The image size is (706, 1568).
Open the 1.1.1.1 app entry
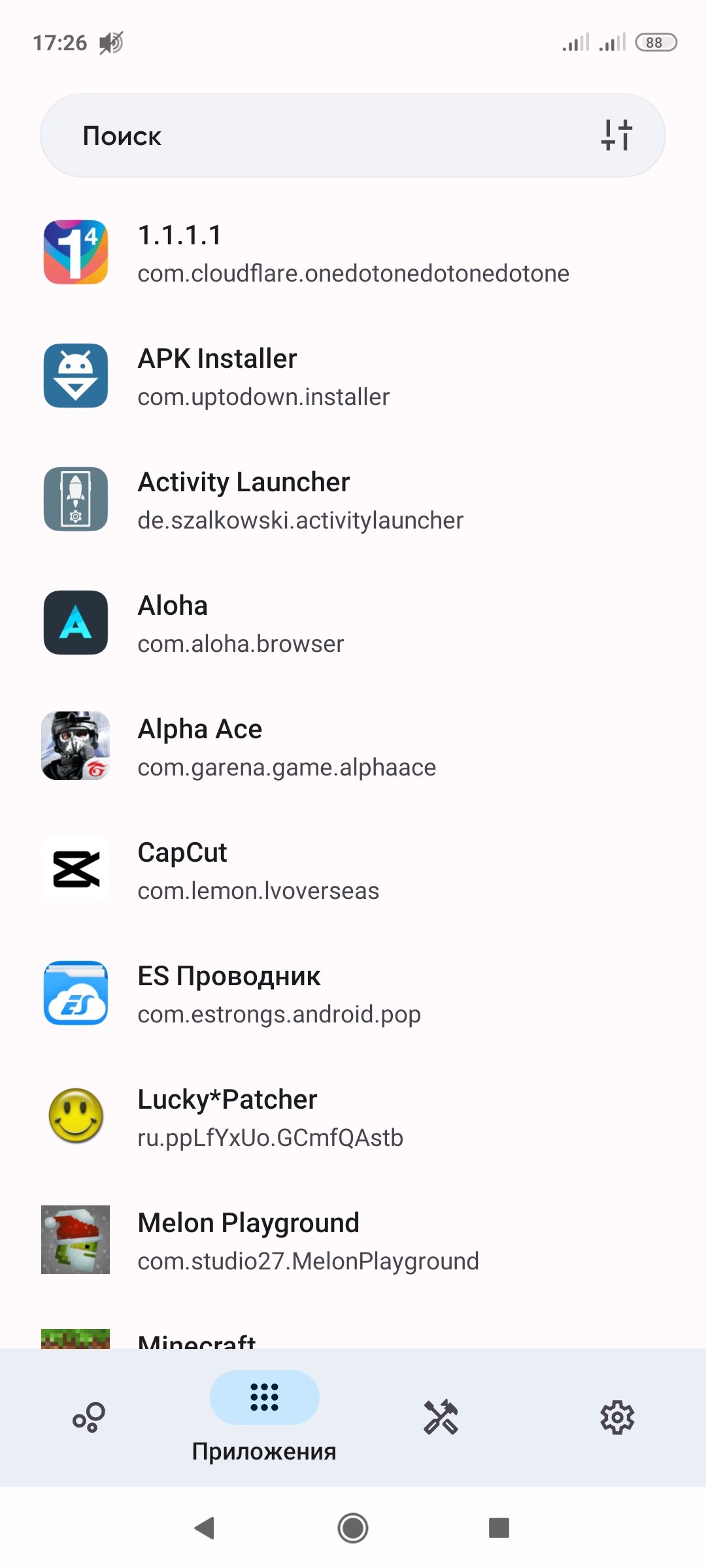(x=353, y=253)
